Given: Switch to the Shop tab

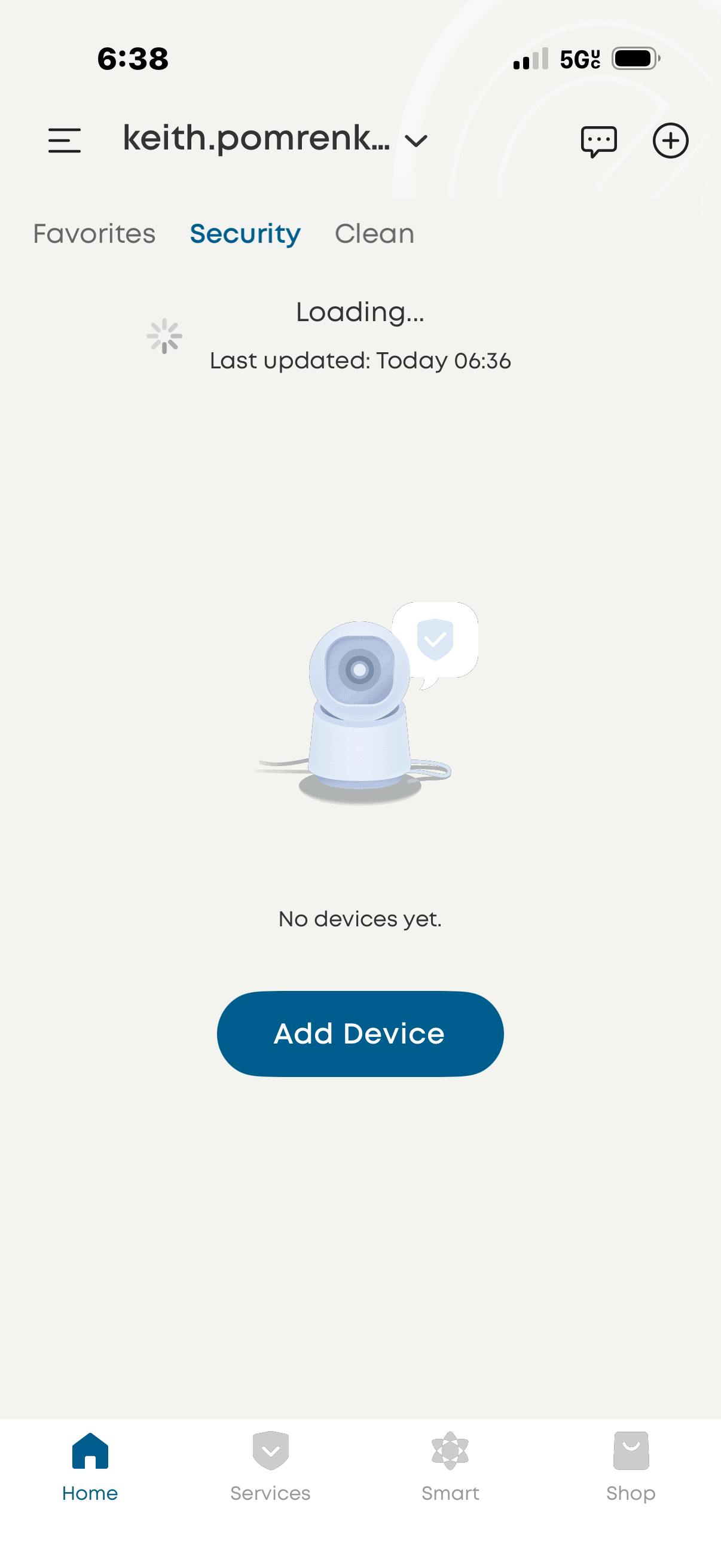Looking at the screenshot, I should click(x=631, y=1467).
